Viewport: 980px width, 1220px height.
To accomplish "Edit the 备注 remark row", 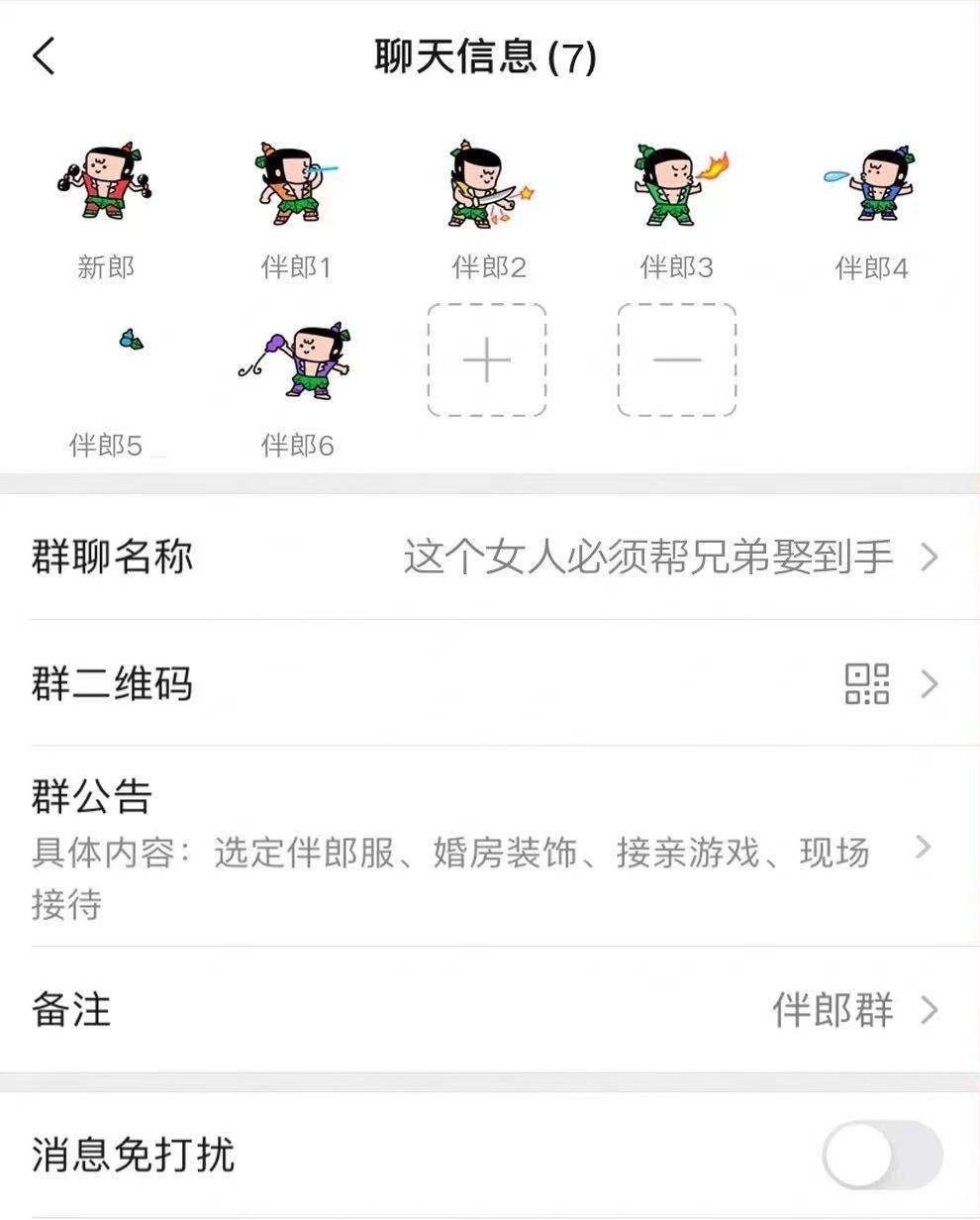I will 489,1010.
